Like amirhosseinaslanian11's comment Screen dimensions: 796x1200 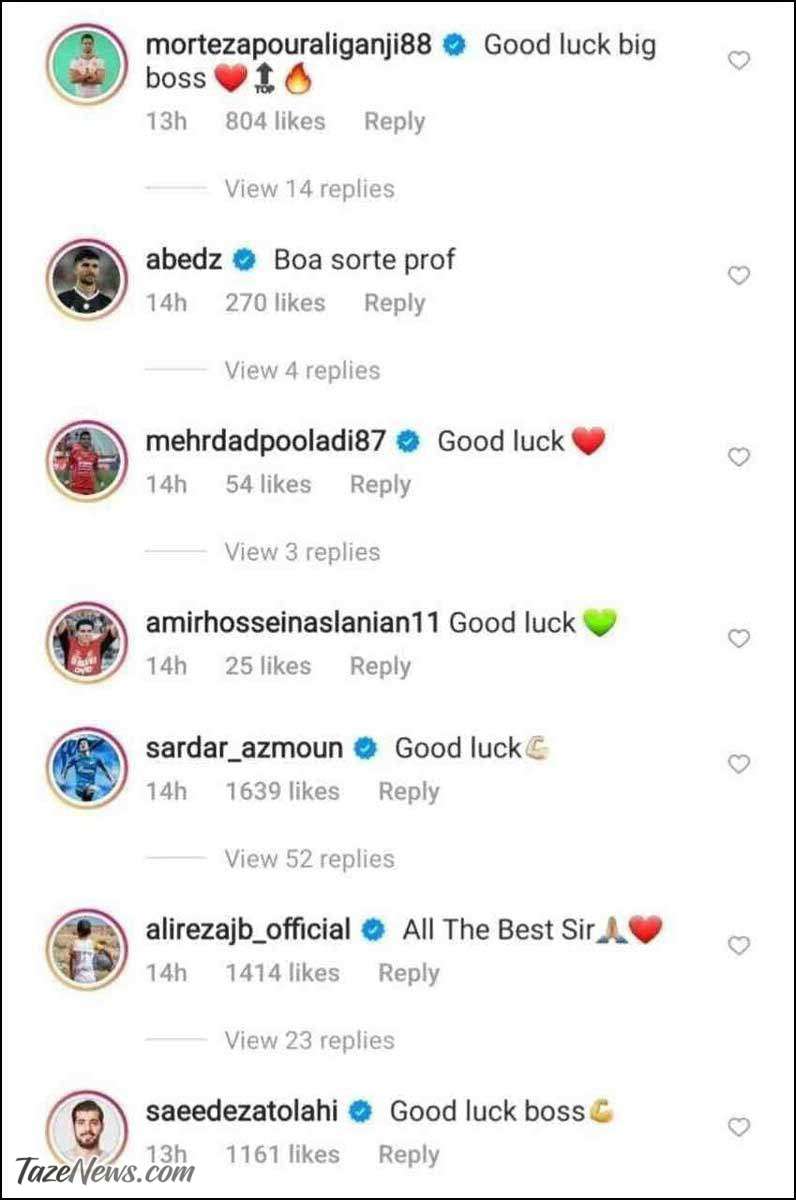738,639
